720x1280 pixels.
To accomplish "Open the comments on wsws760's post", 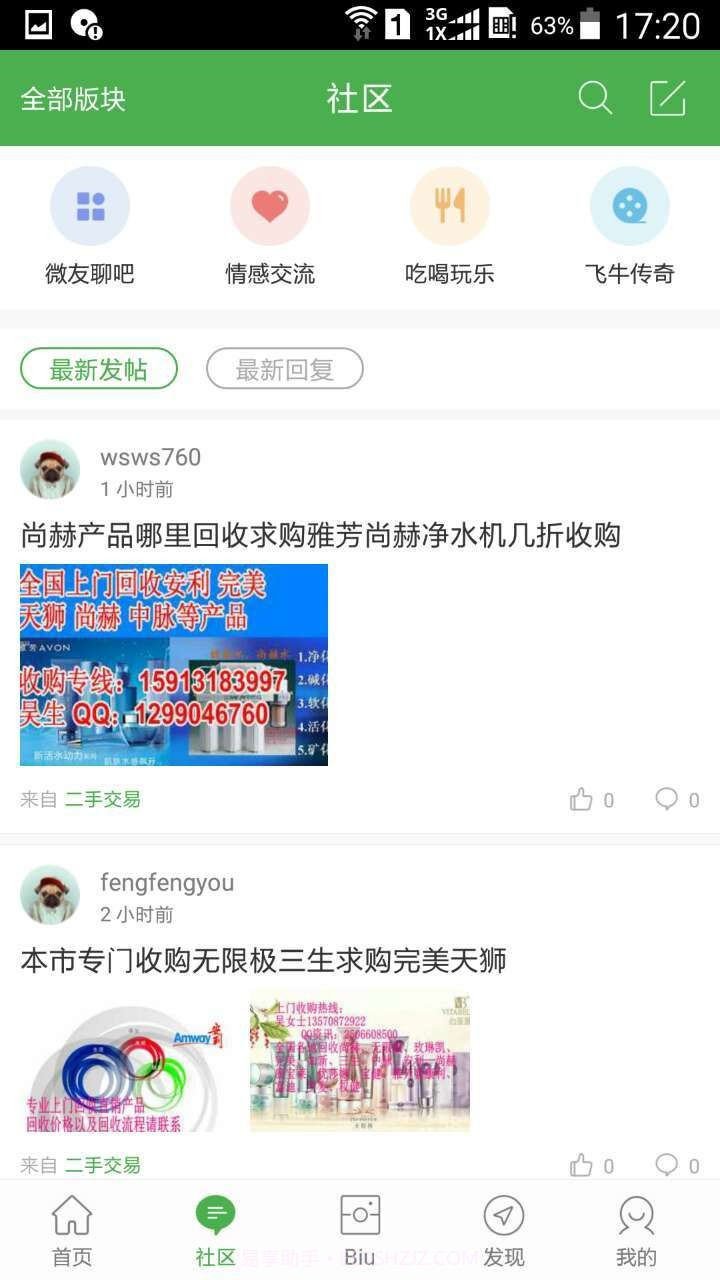I will pos(667,799).
